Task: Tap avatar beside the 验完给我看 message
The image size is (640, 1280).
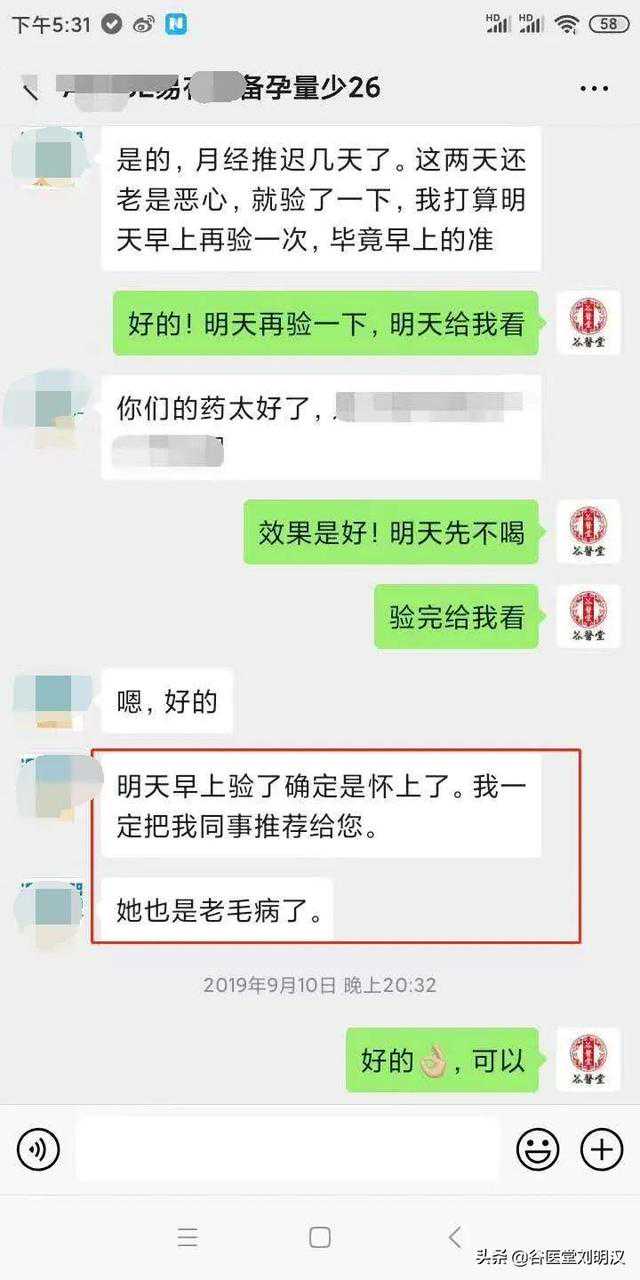Action: (x=588, y=616)
